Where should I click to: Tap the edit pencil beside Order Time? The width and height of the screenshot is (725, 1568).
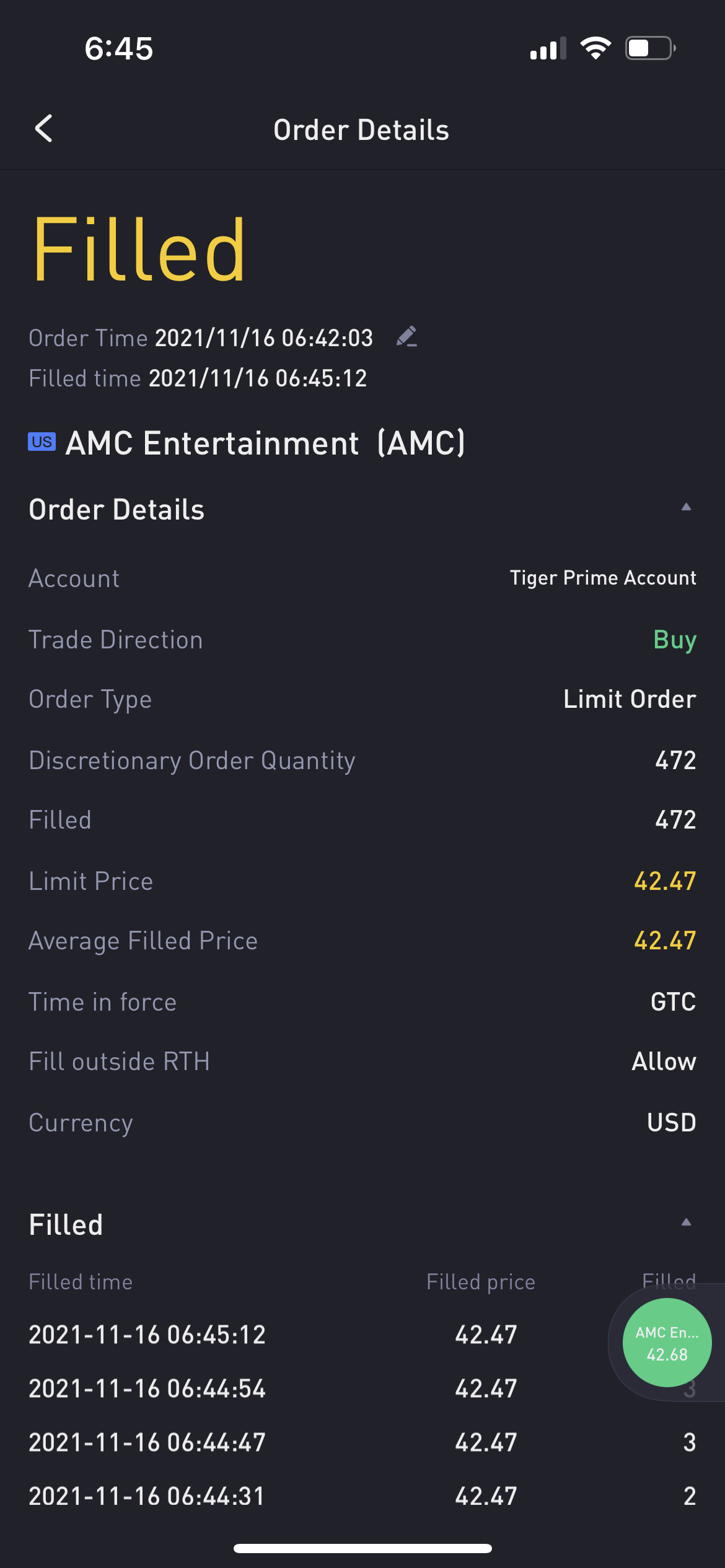point(406,337)
